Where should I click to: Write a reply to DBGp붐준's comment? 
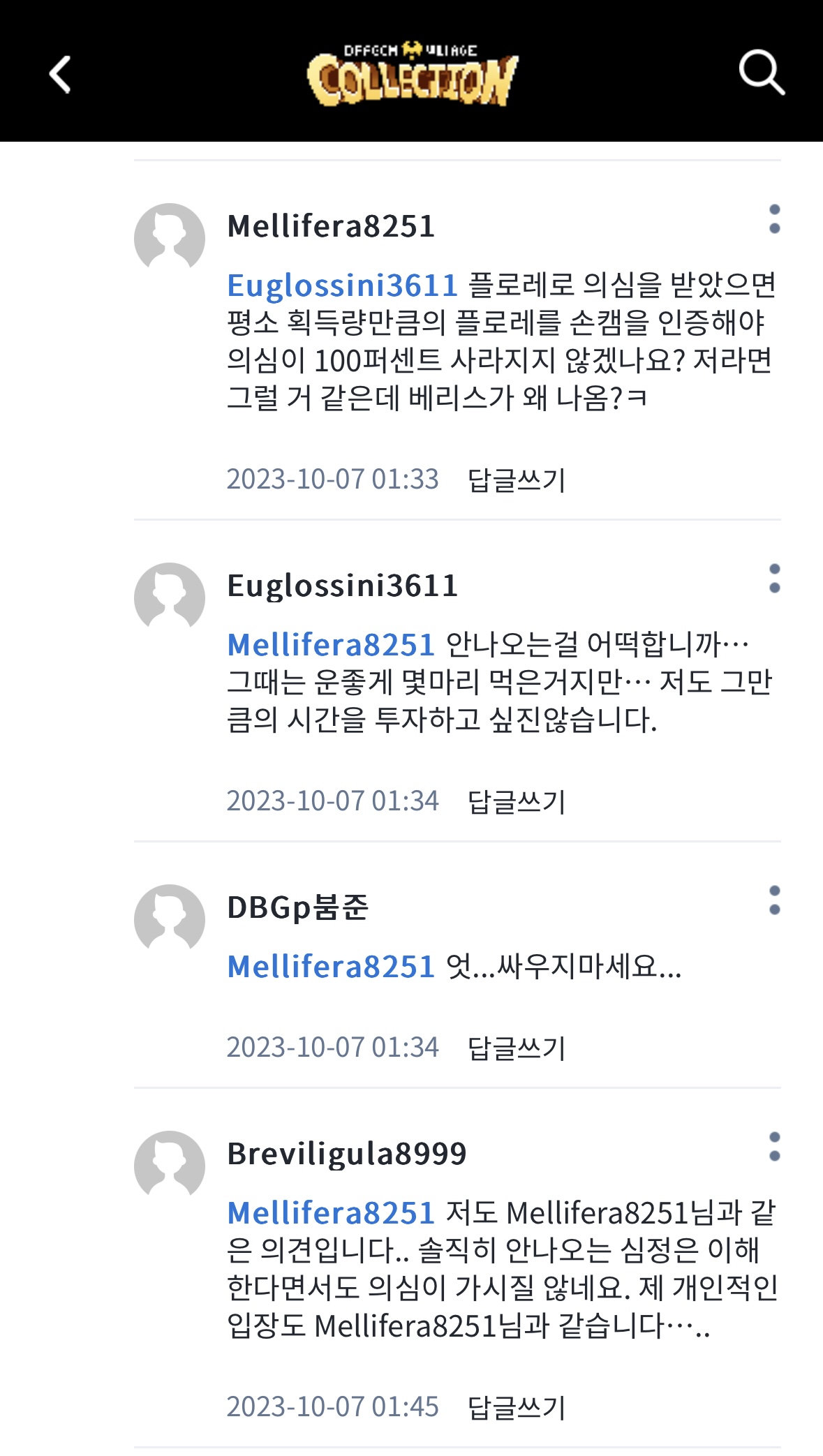pyautogui.click(x=516, y=1048)
